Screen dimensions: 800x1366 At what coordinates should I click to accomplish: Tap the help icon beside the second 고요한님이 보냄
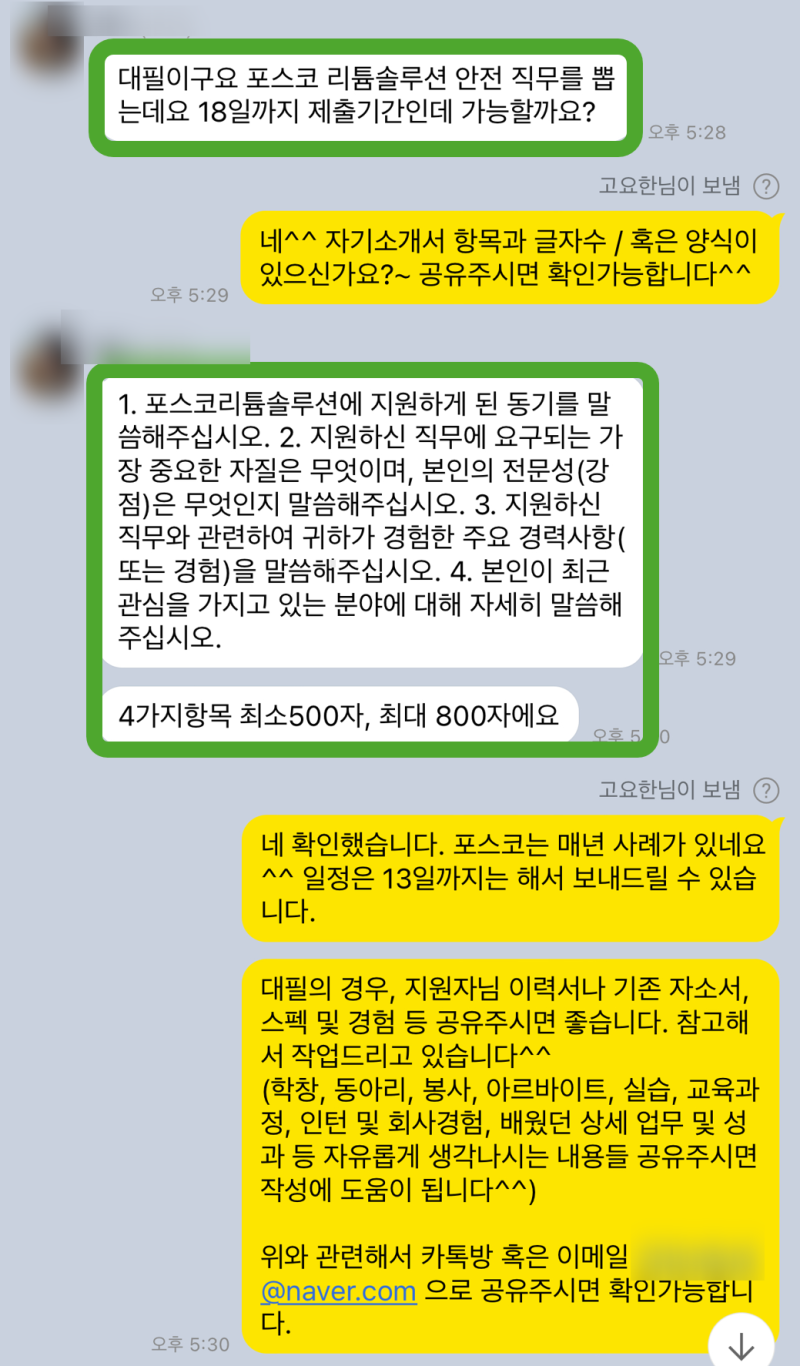tap(766, 790)
